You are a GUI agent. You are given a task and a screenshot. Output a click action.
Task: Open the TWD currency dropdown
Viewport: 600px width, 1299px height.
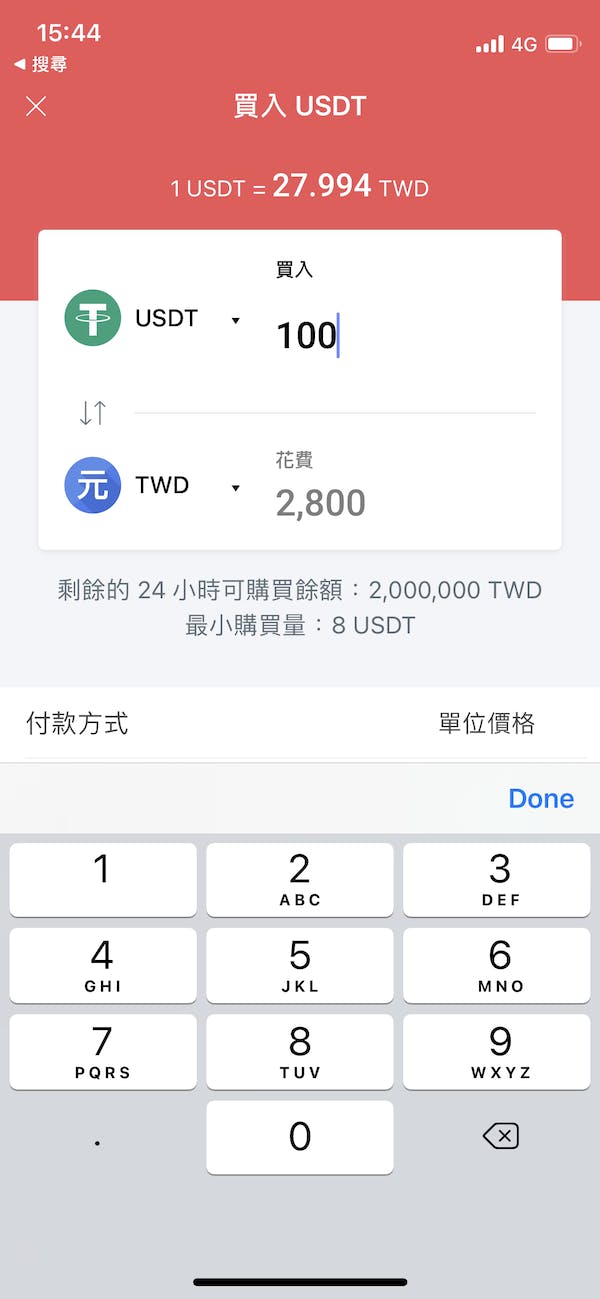click(x=235, y=487)
